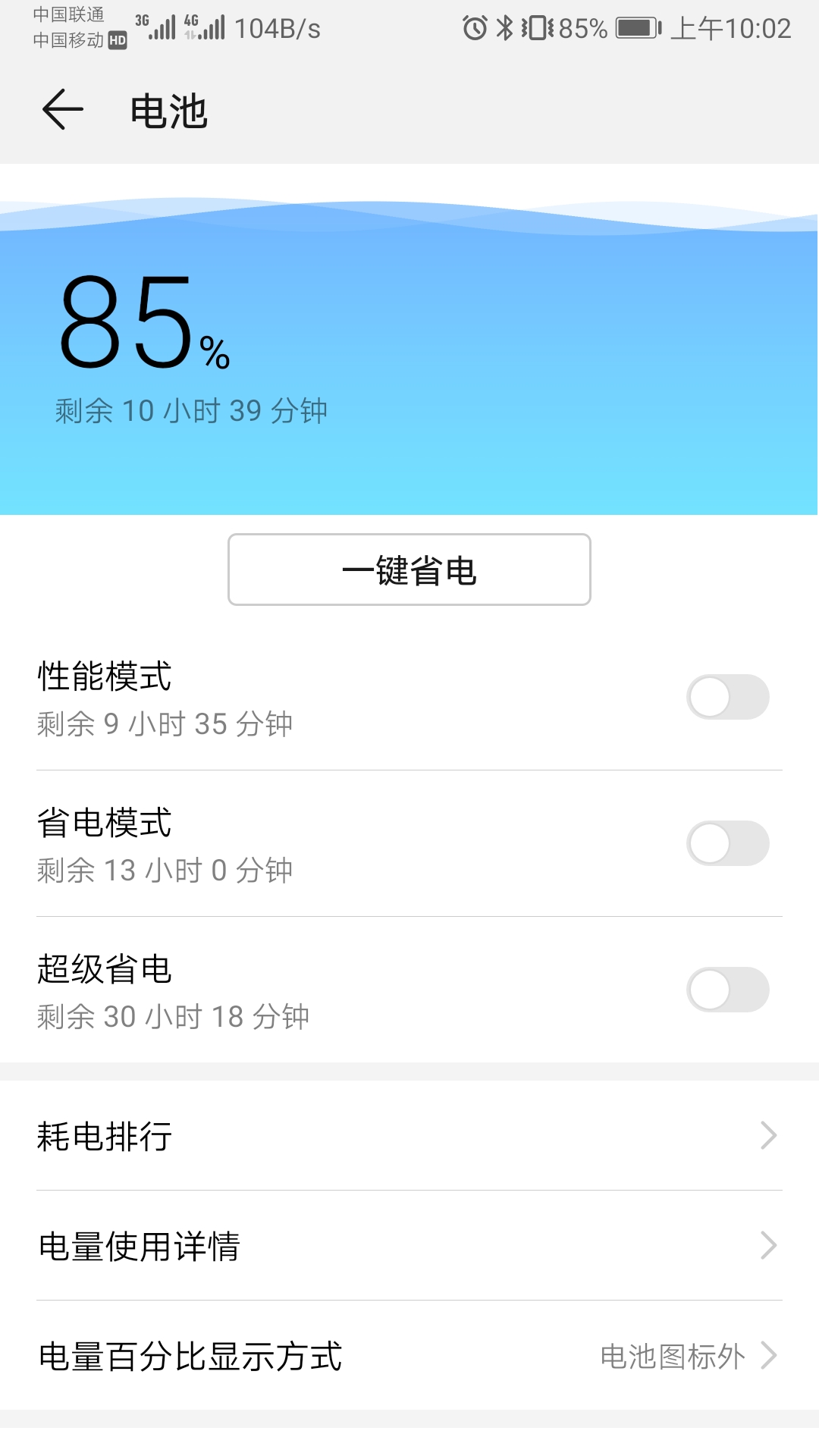The width and height of the screenshot is (819, 1456).
Task: Click the back arrow to exit battery settings
Action: (x=61, y=110)
